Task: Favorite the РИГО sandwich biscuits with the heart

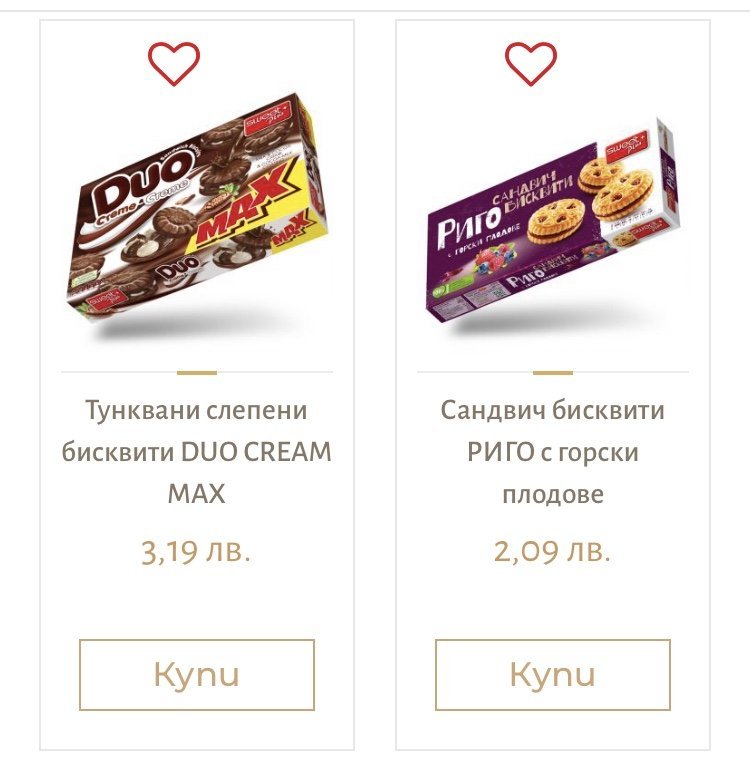Action: click(x=530, y=64)
